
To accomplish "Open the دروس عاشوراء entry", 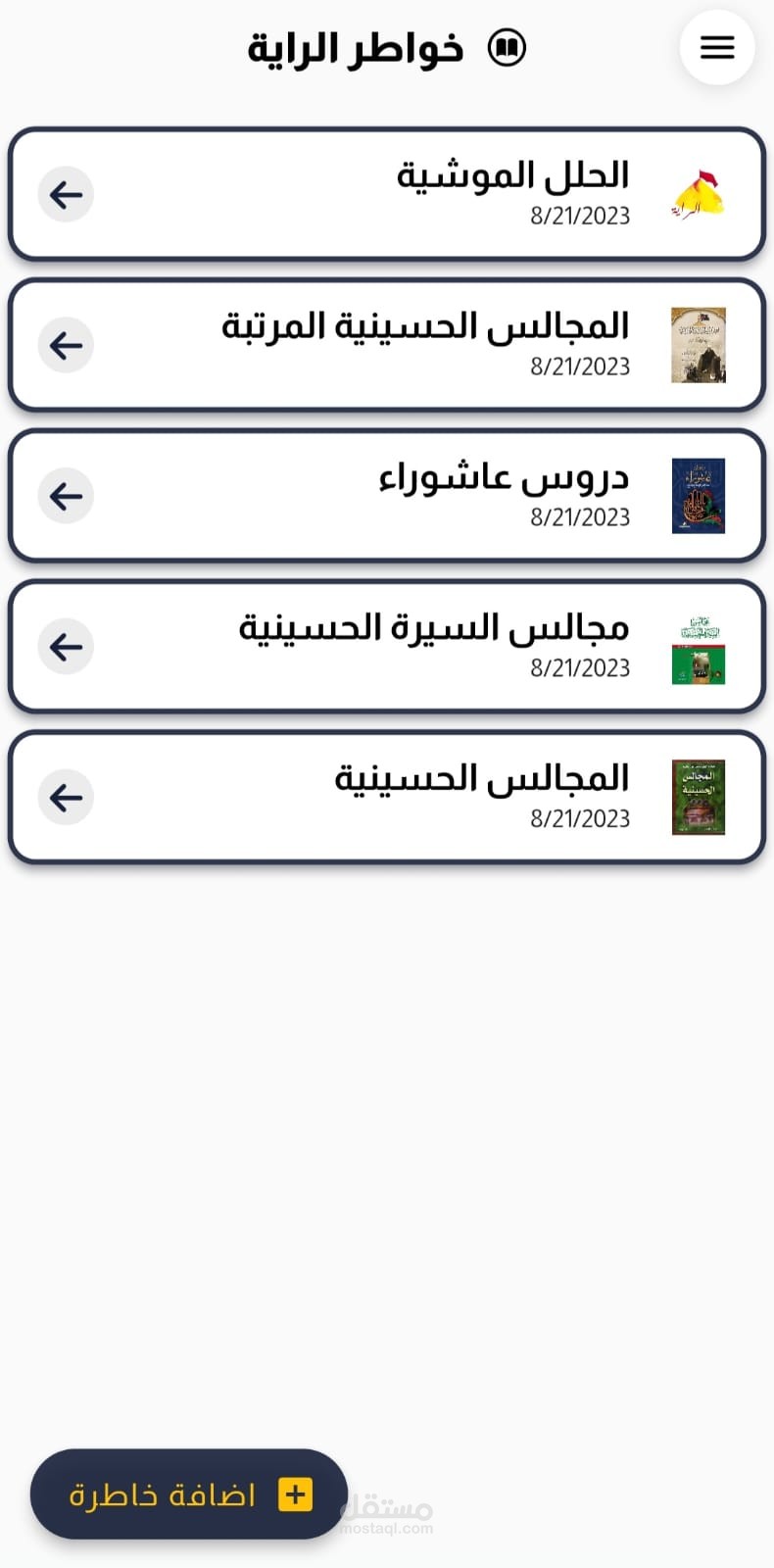I will point(386,496).
